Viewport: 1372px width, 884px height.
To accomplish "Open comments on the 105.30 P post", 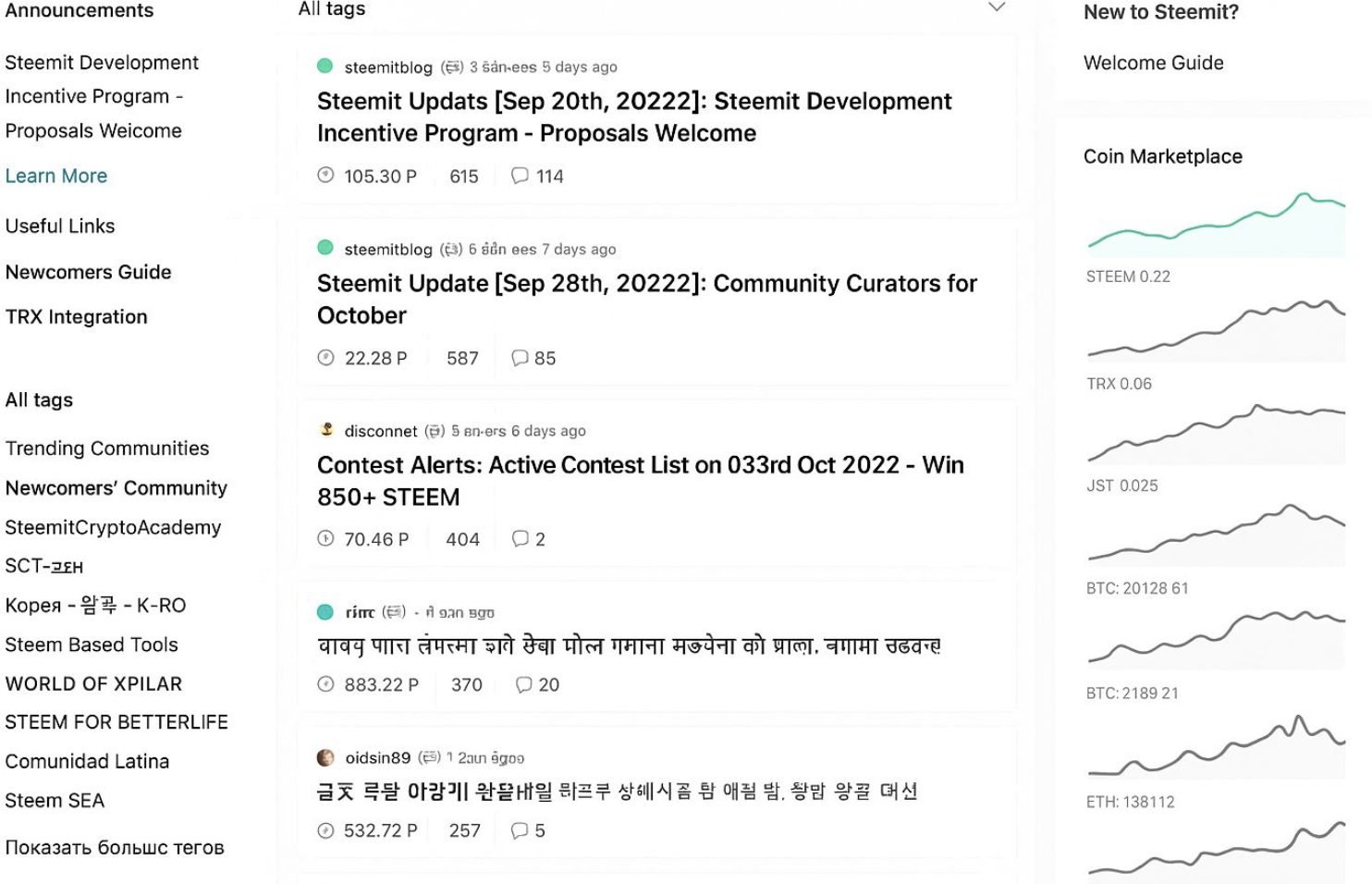I will point(538,176).
